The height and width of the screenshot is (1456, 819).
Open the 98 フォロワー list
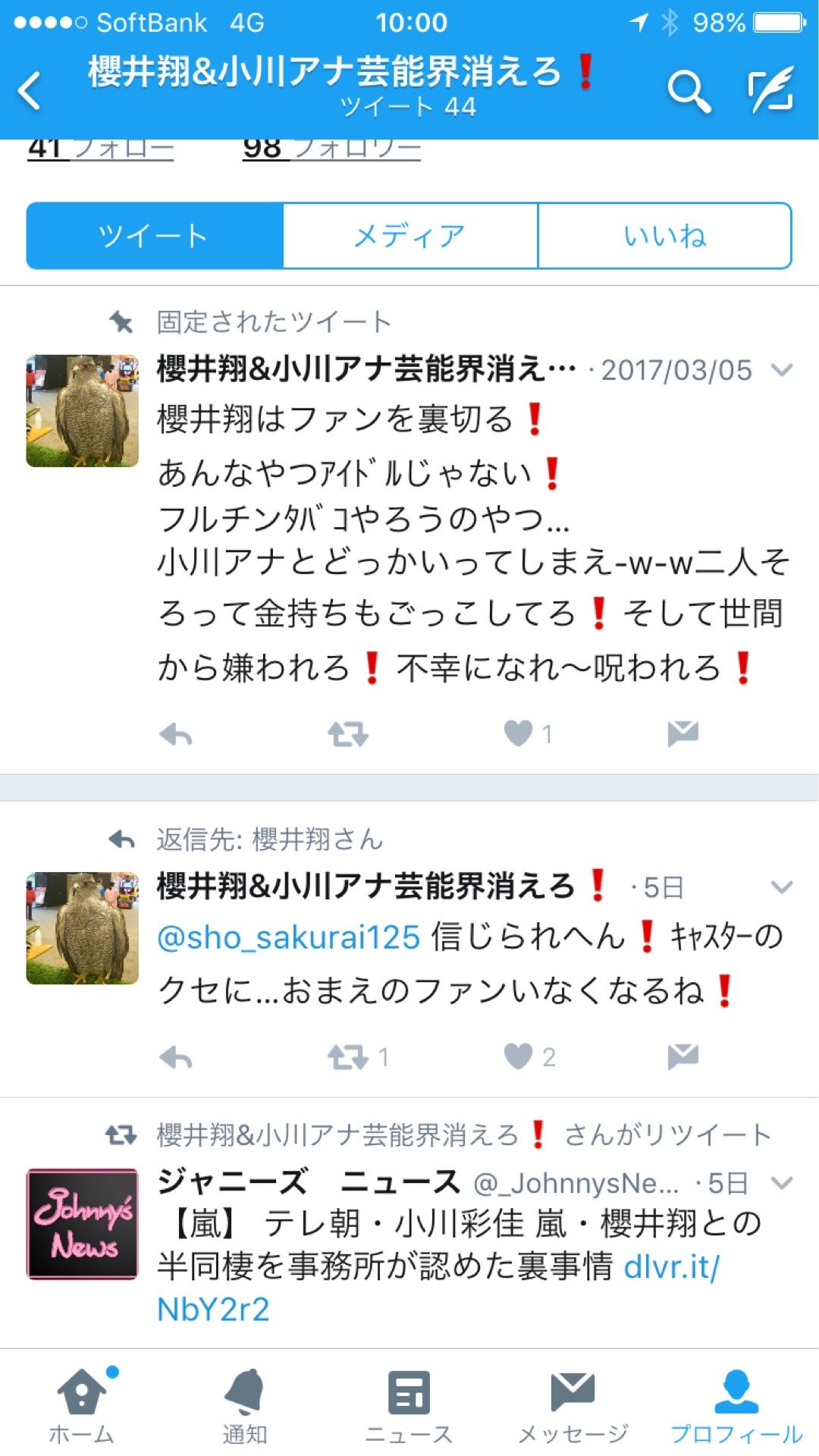tap(331, 148)
